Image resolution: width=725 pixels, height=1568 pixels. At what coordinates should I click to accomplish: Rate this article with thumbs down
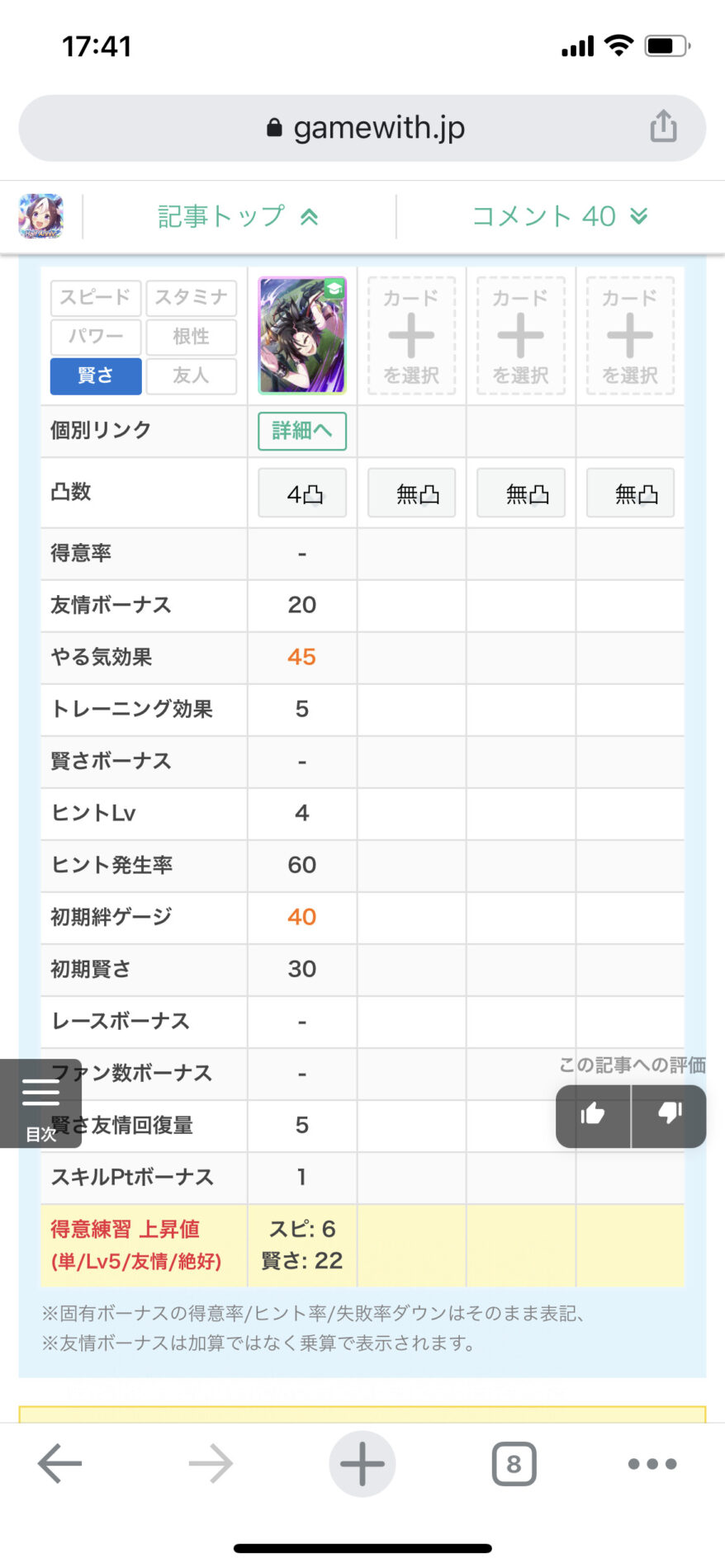click(x=670, y=1116)
